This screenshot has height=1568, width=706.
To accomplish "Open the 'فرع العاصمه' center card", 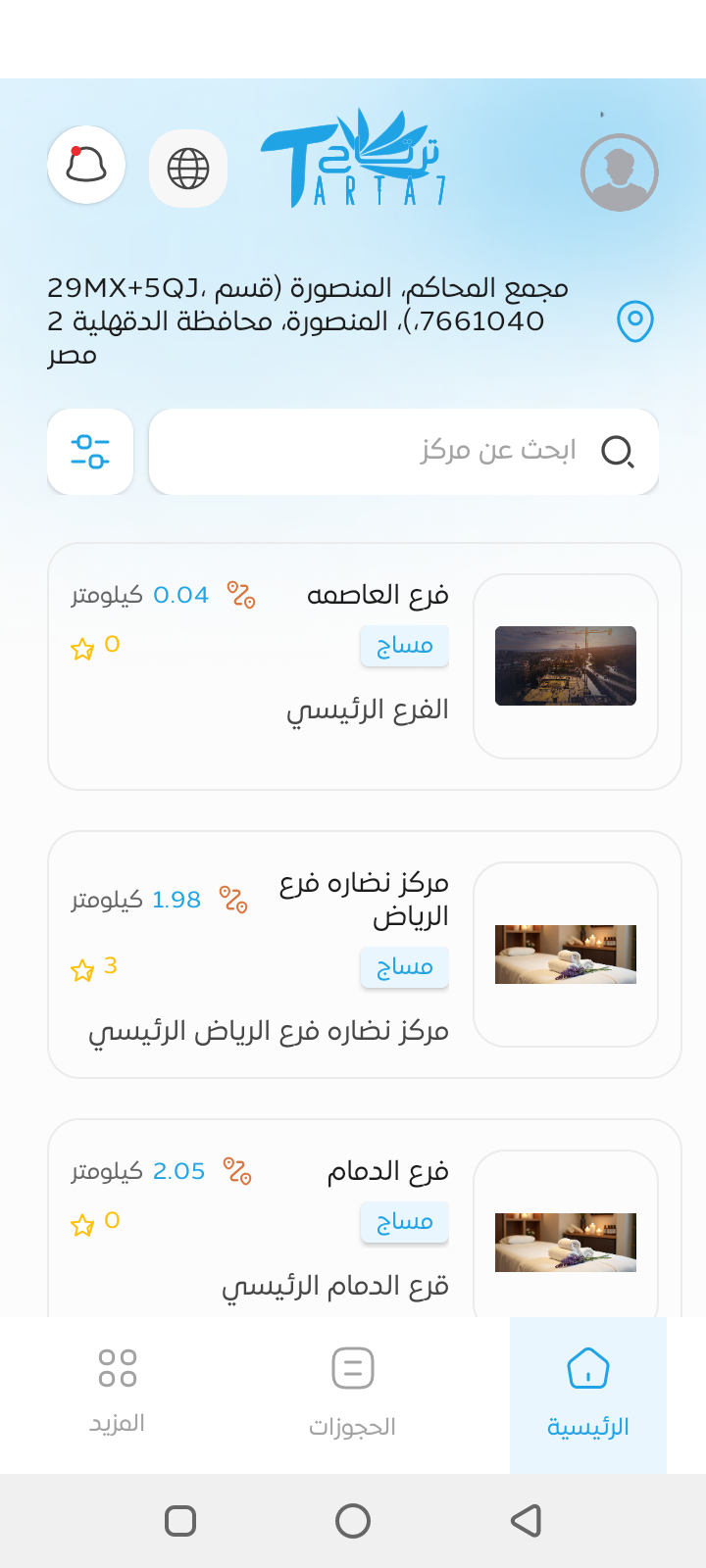I will click(x=364, y=666).
